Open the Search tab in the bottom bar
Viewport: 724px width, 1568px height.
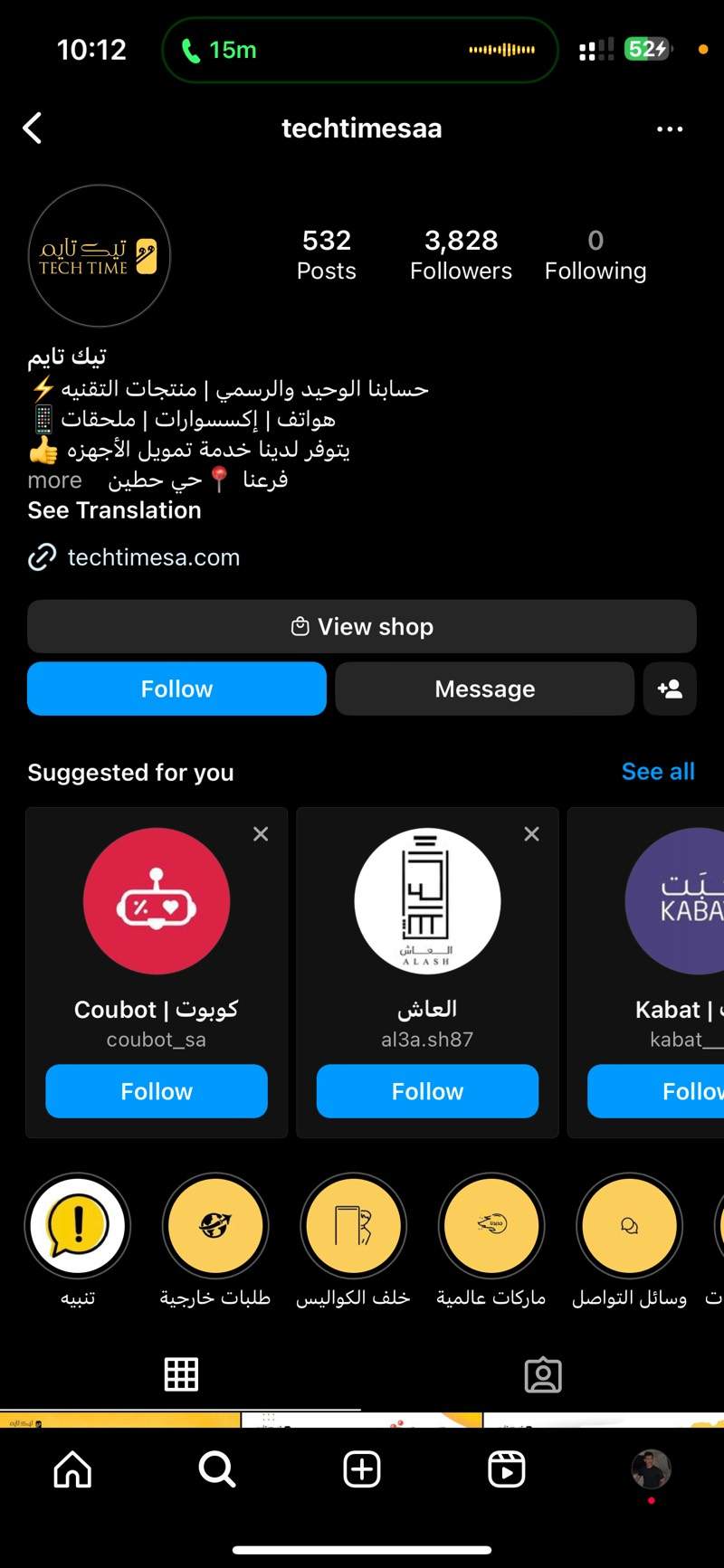pos(217,1469)
